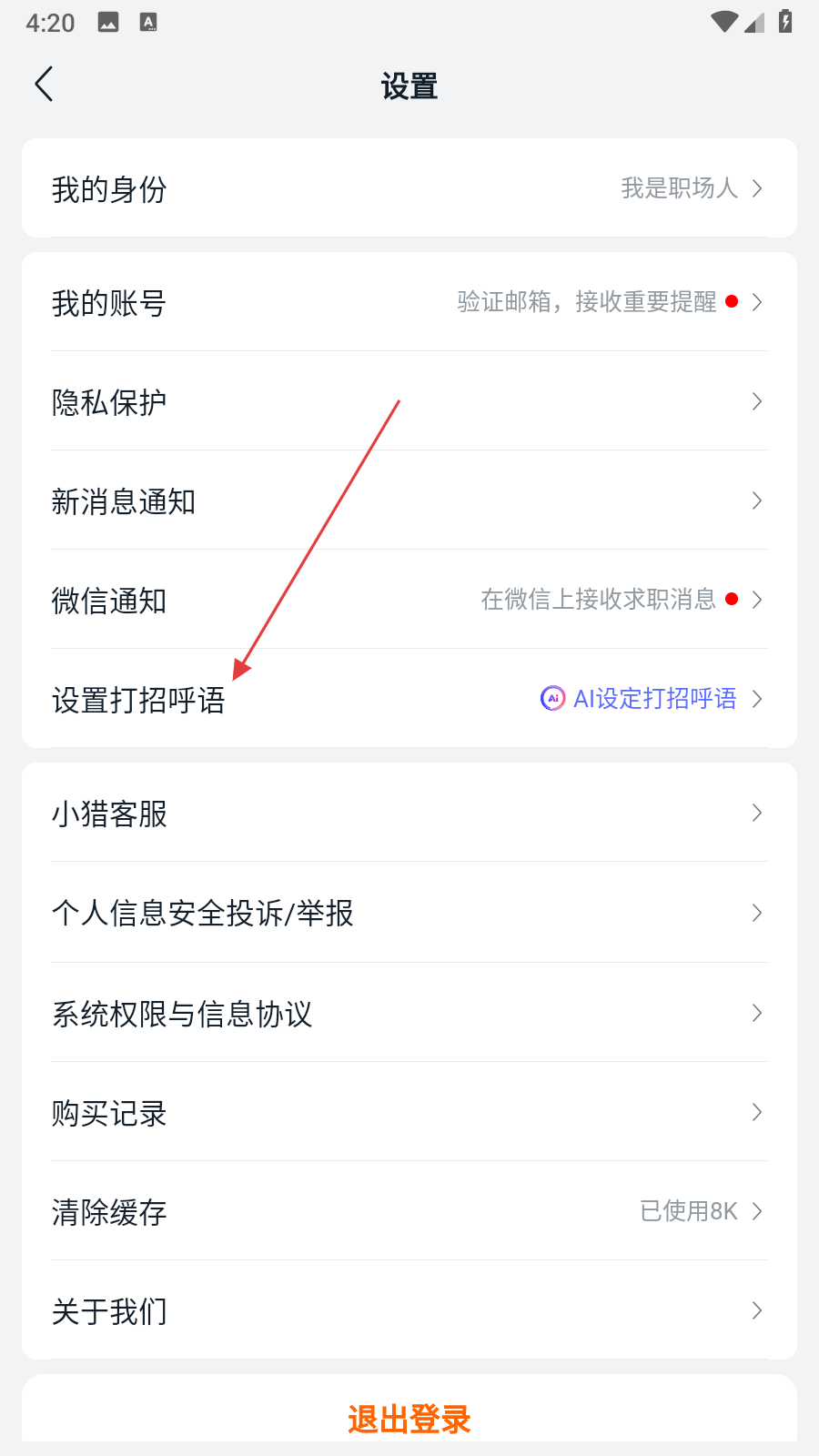The image size is (819, 1456).
Task: Contact 小猎客服
Action: click(x=409, y=813)
